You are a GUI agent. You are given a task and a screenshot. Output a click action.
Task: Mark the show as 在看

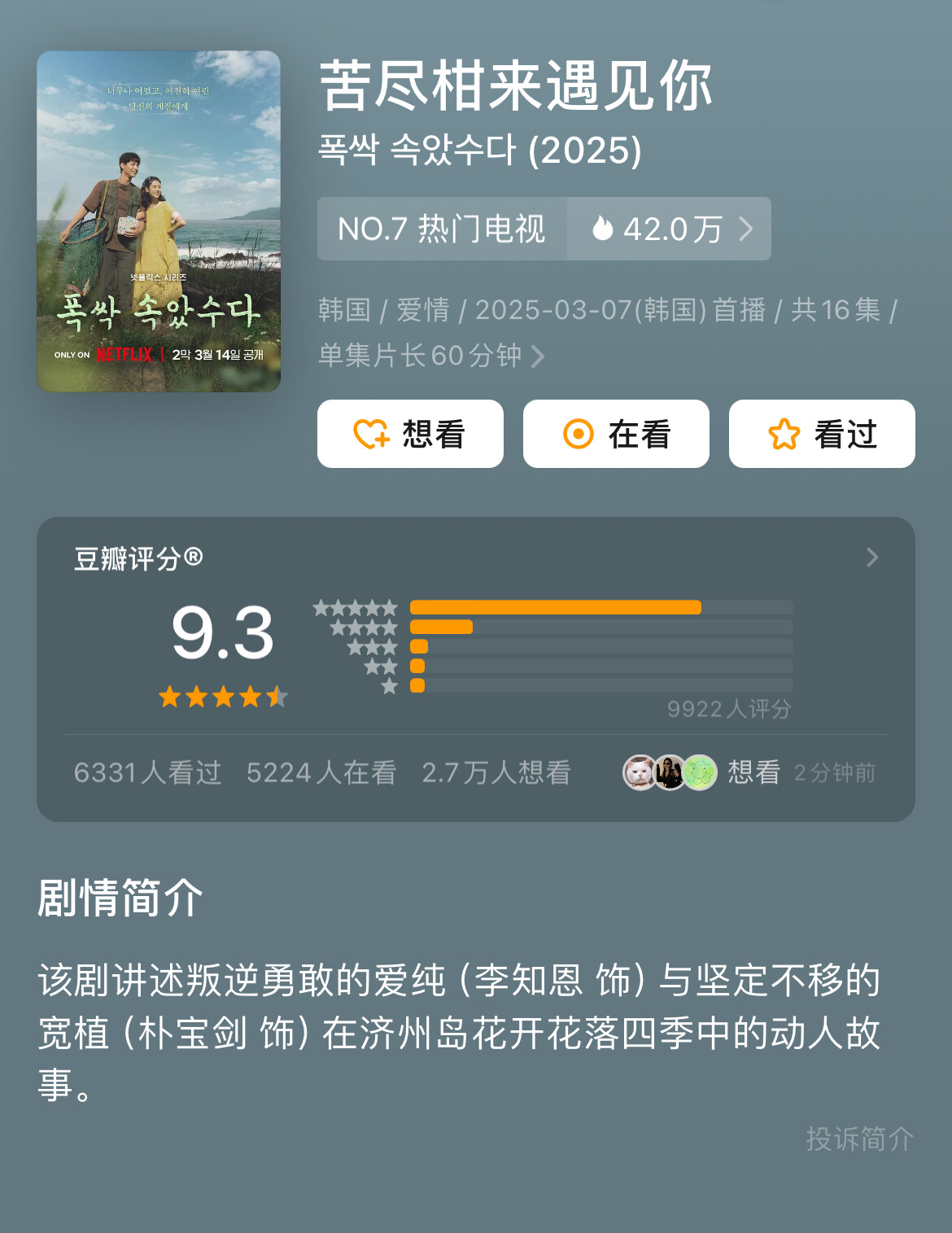click(x=616, y=434)
